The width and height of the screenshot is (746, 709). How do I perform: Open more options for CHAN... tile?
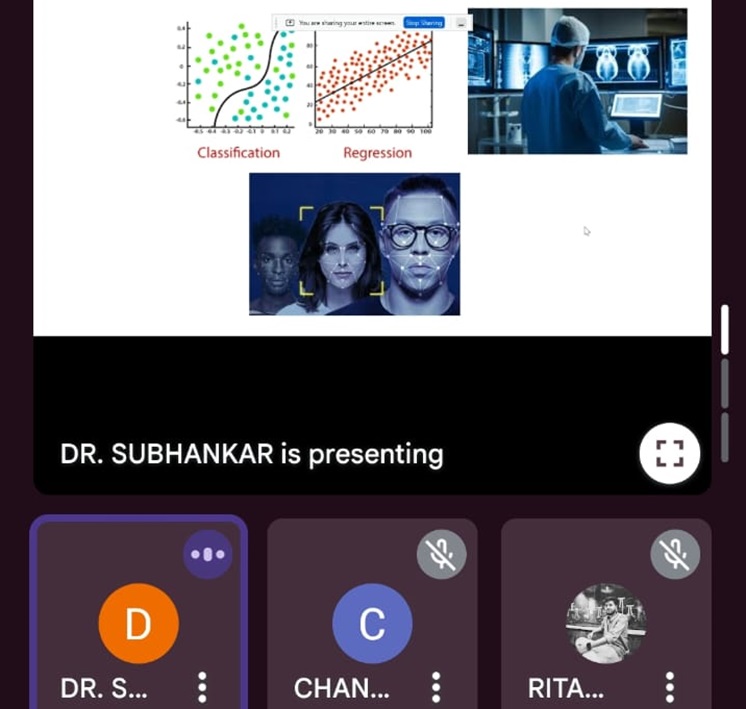(x=436, y=687)
